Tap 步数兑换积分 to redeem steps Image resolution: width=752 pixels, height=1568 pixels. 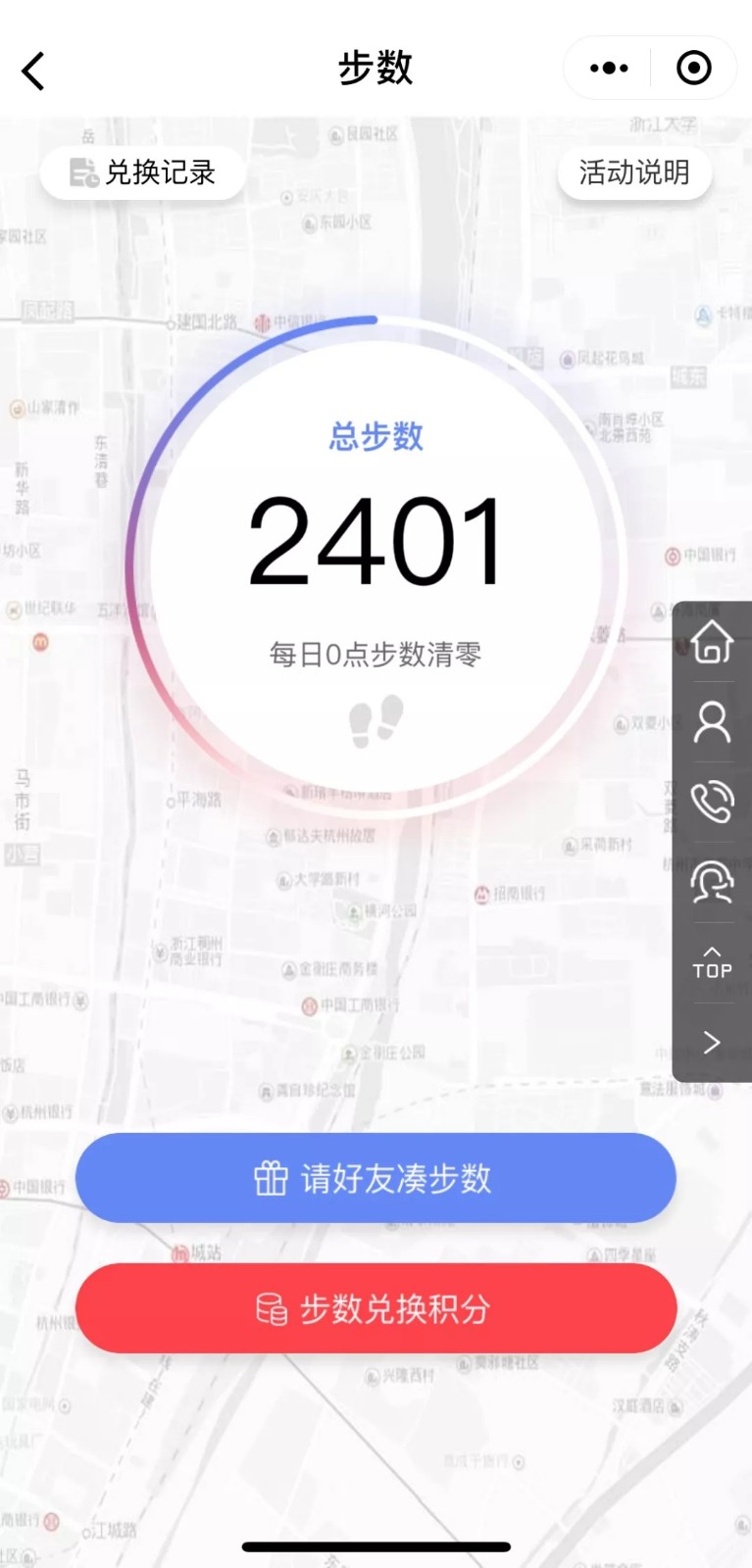point(376,1308)
